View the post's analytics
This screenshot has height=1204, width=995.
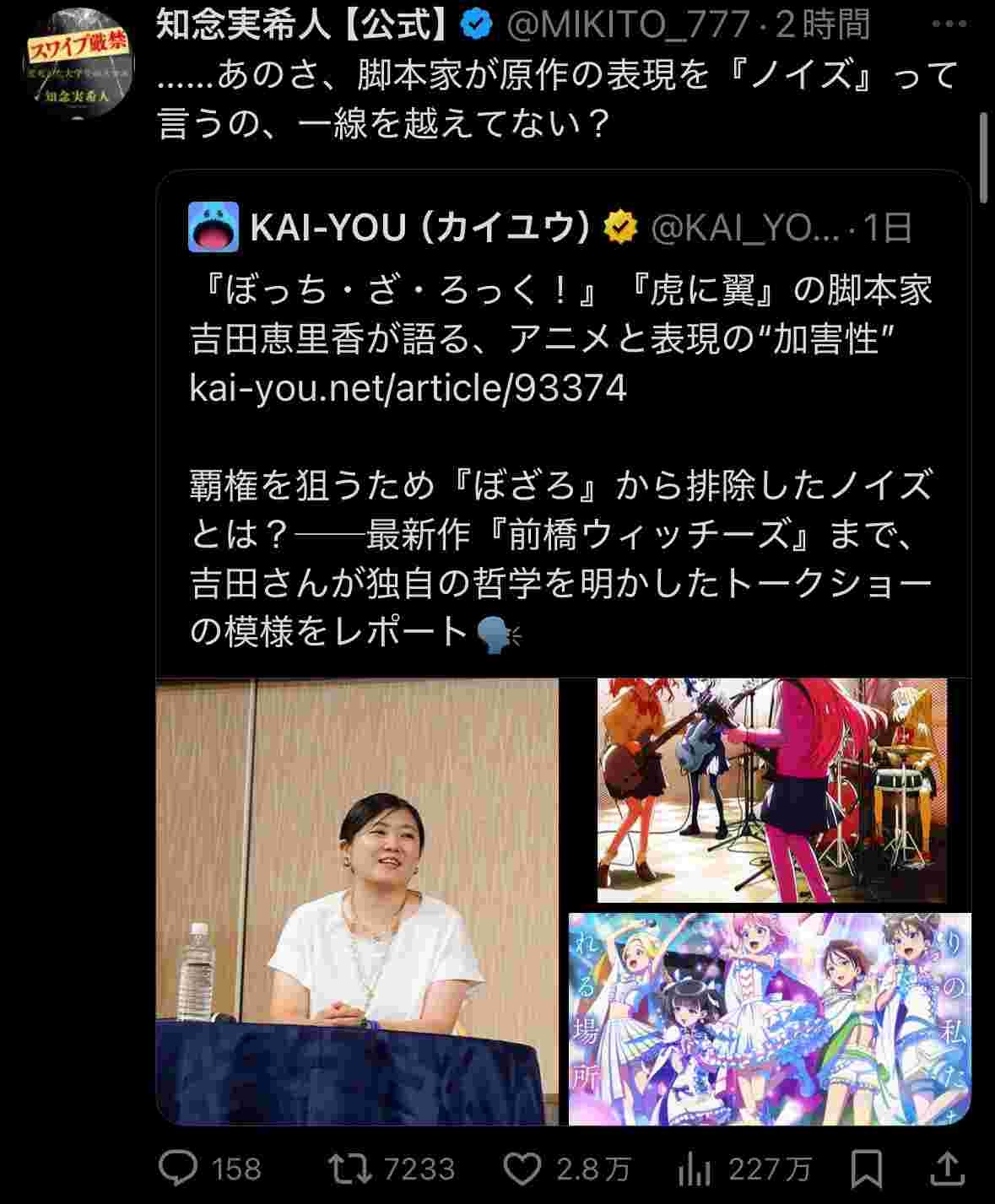coord(693,1168)
